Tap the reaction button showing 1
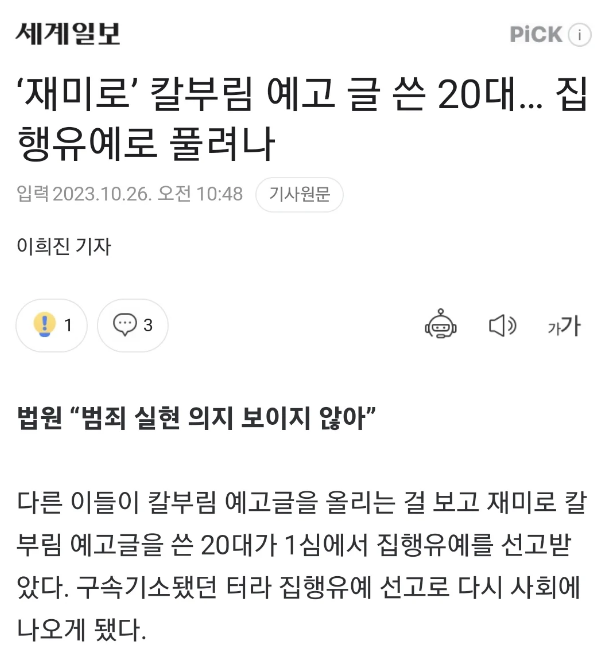This screenshot has width=603, height=668. click(52, 325)
